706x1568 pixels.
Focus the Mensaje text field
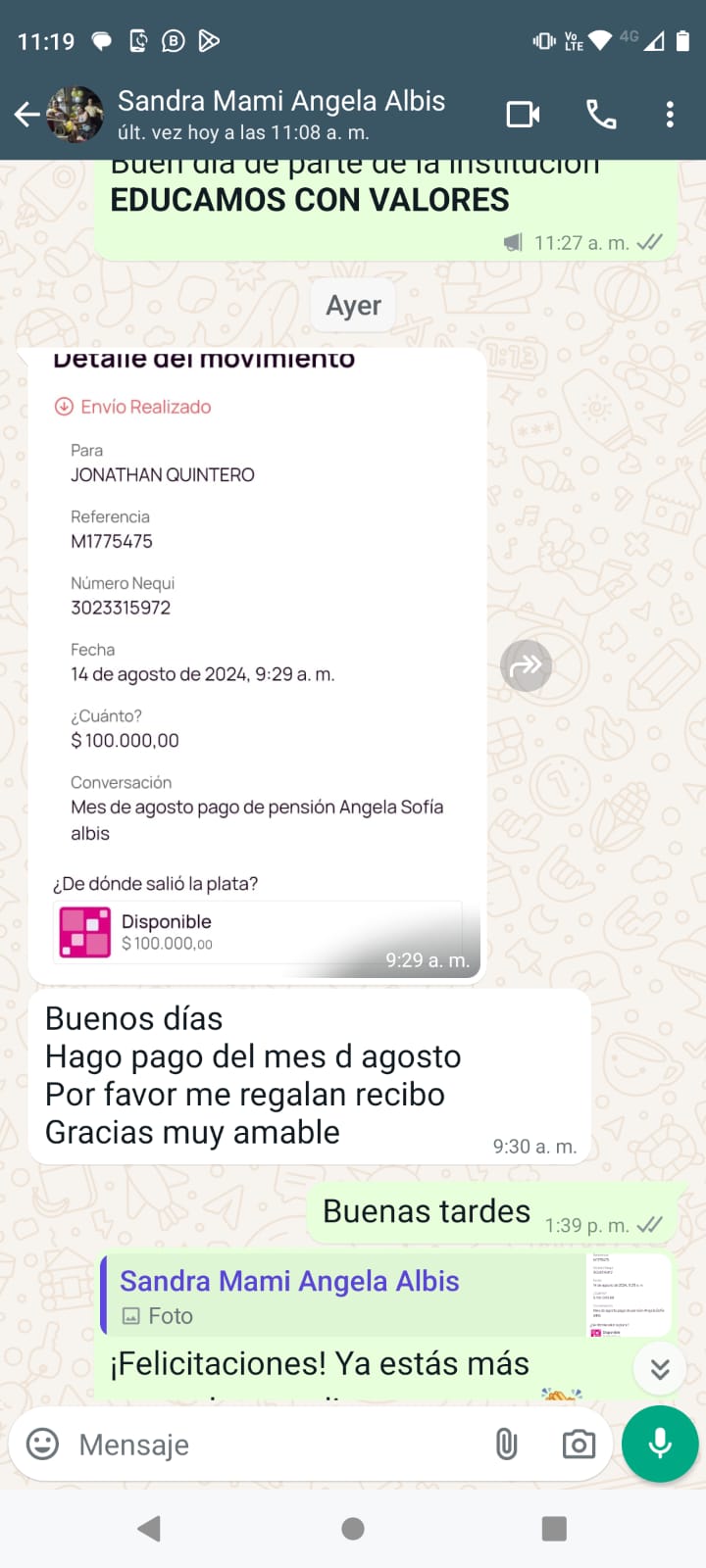tap(275, 1445)
